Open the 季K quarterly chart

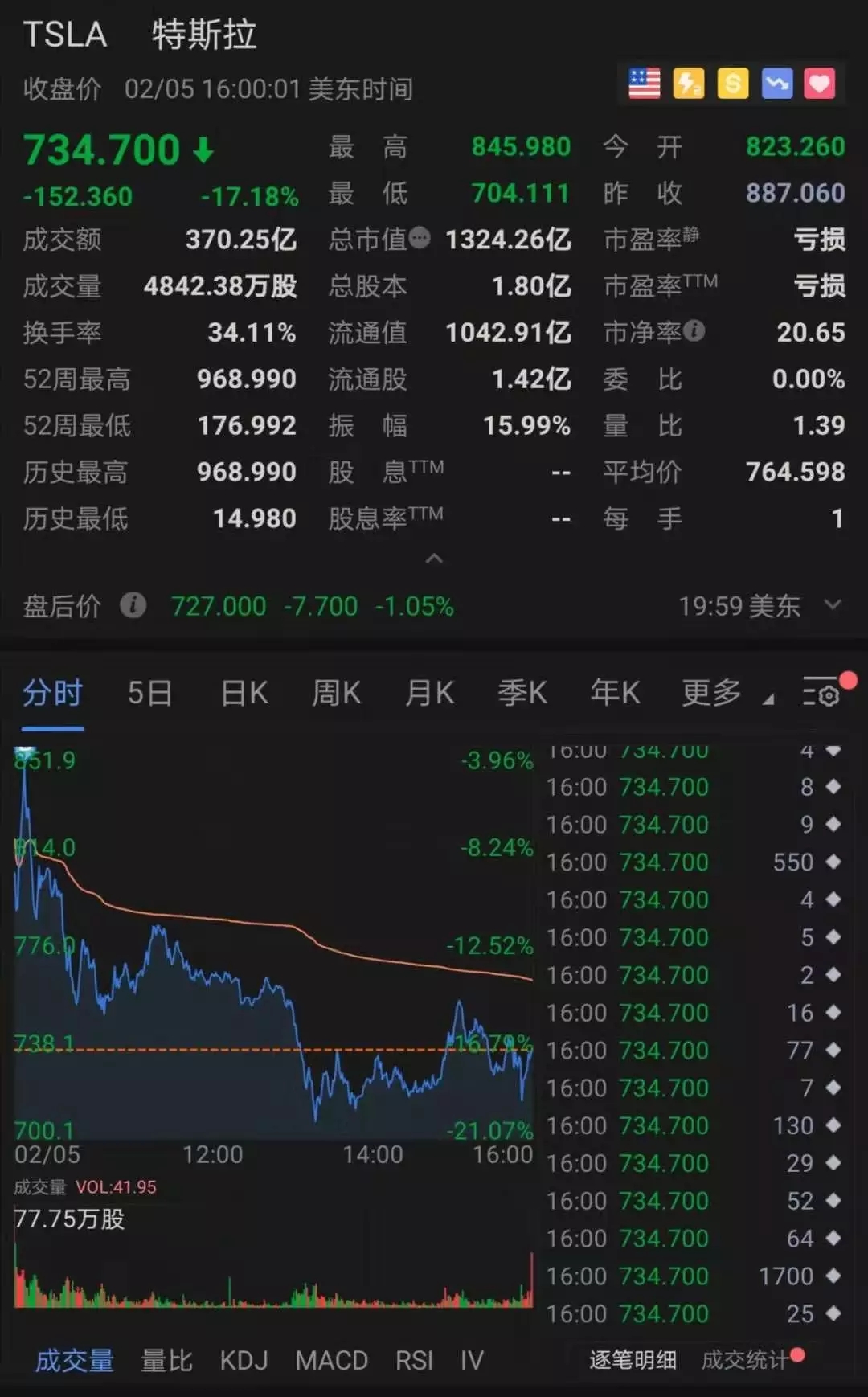(522, 693)
